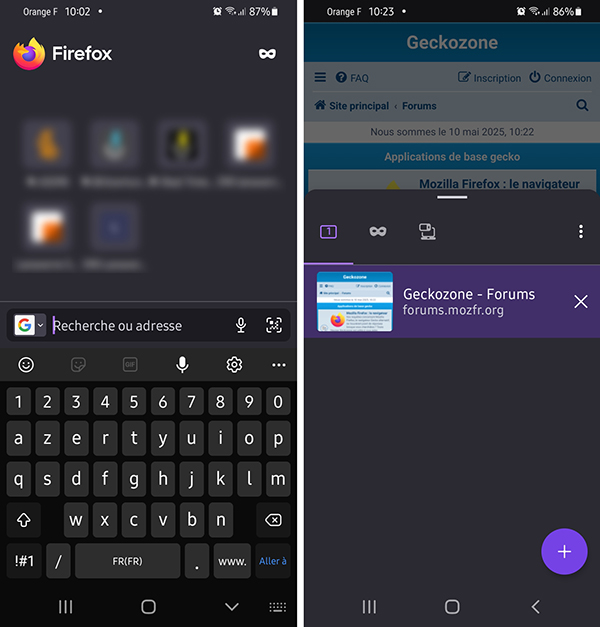The height and width of the screenshot is (627, 600).
Task: Show normal tabs counter view
Action: coord(328,231)
